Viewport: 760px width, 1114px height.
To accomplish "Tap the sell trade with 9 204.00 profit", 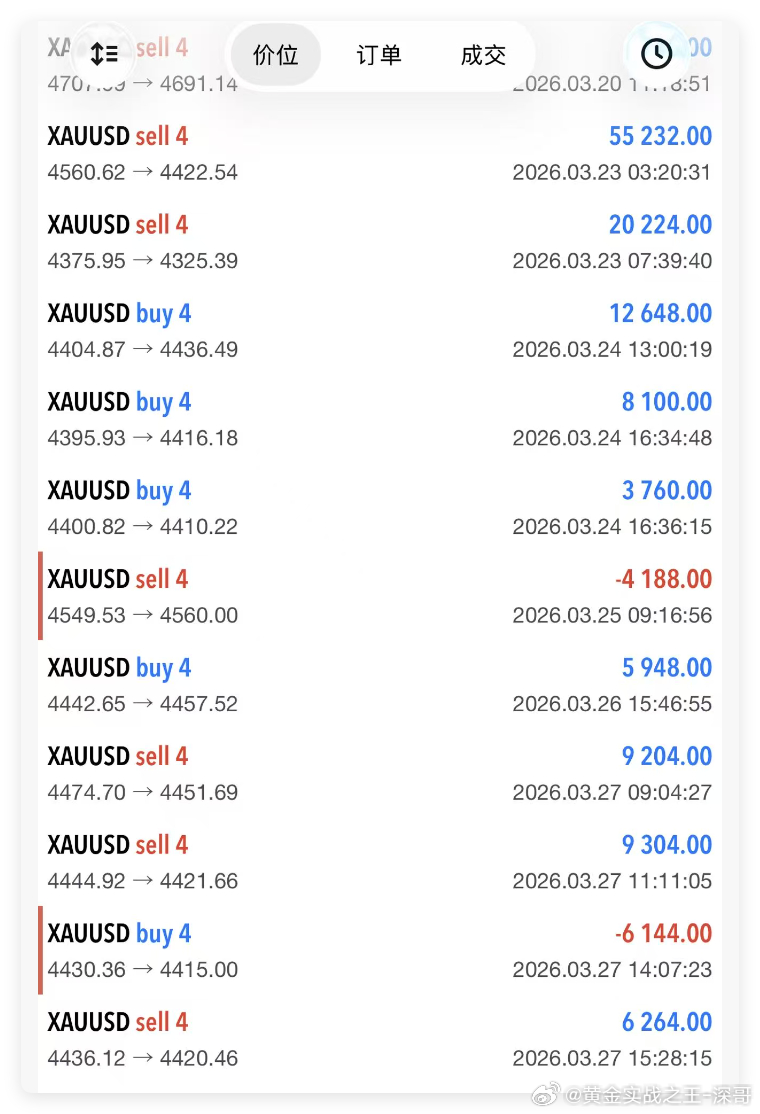I will pyautogui.click(x=380, y=773).
